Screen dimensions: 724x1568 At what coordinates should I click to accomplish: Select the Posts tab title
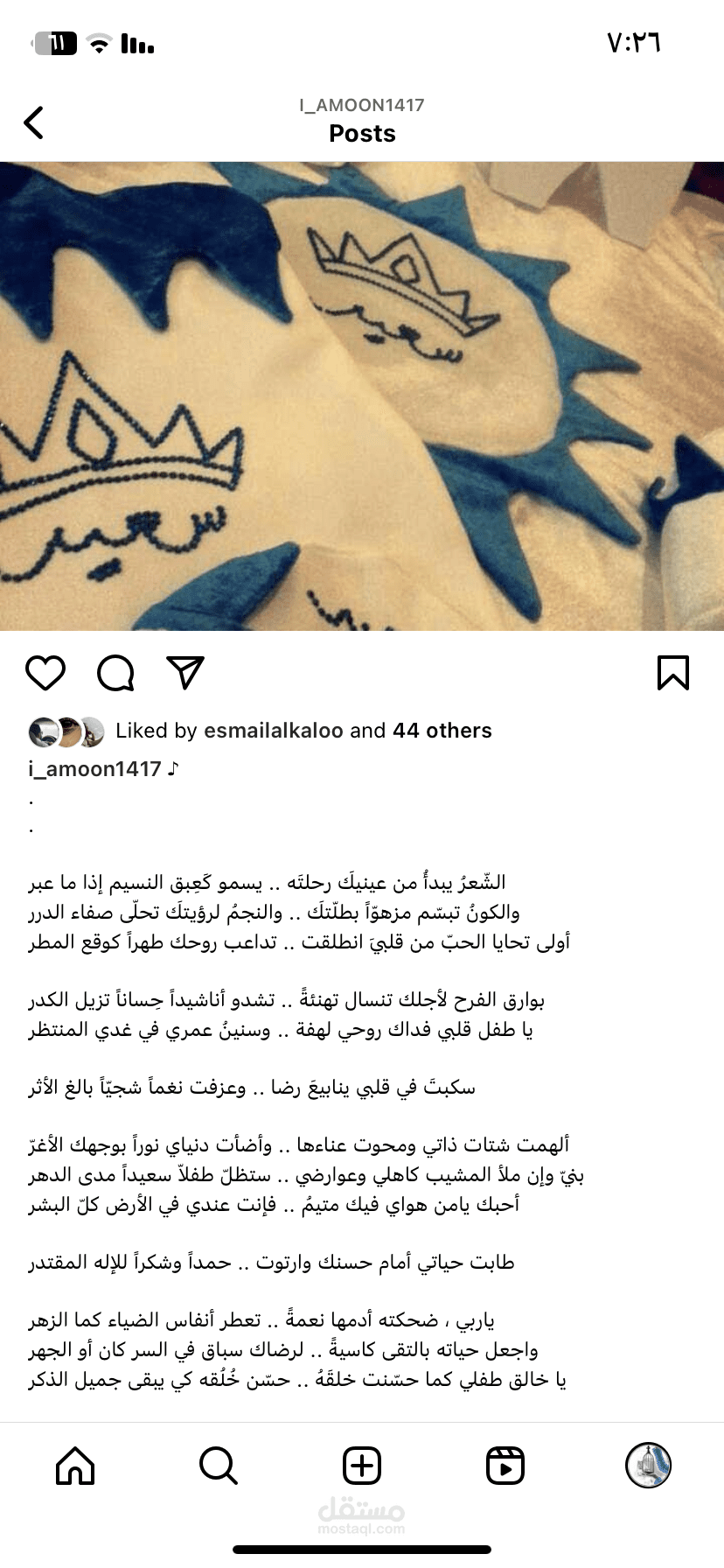point(362,133)
